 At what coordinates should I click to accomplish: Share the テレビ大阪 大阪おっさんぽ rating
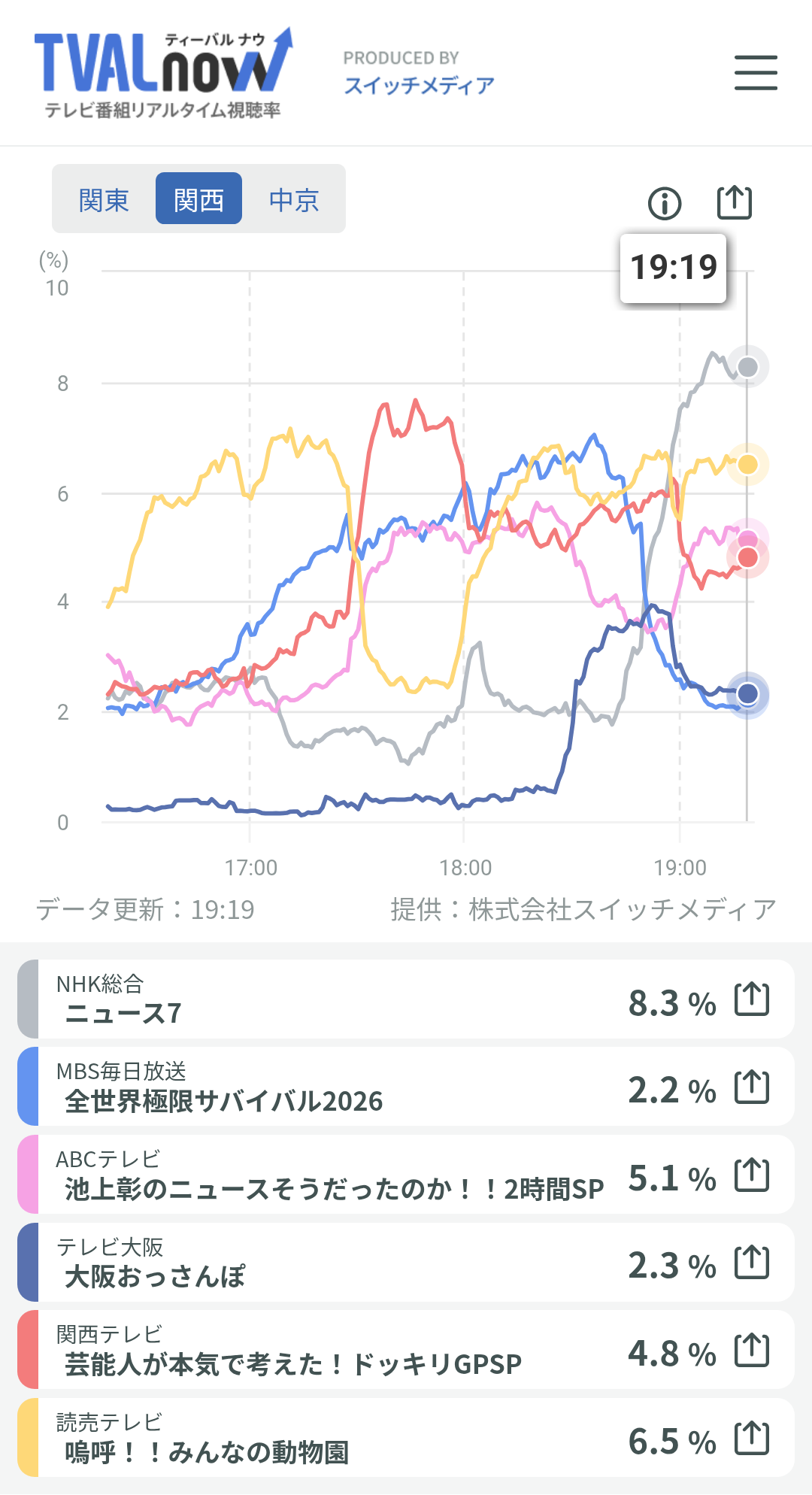pyautogui.click(x=752, y=1263)
